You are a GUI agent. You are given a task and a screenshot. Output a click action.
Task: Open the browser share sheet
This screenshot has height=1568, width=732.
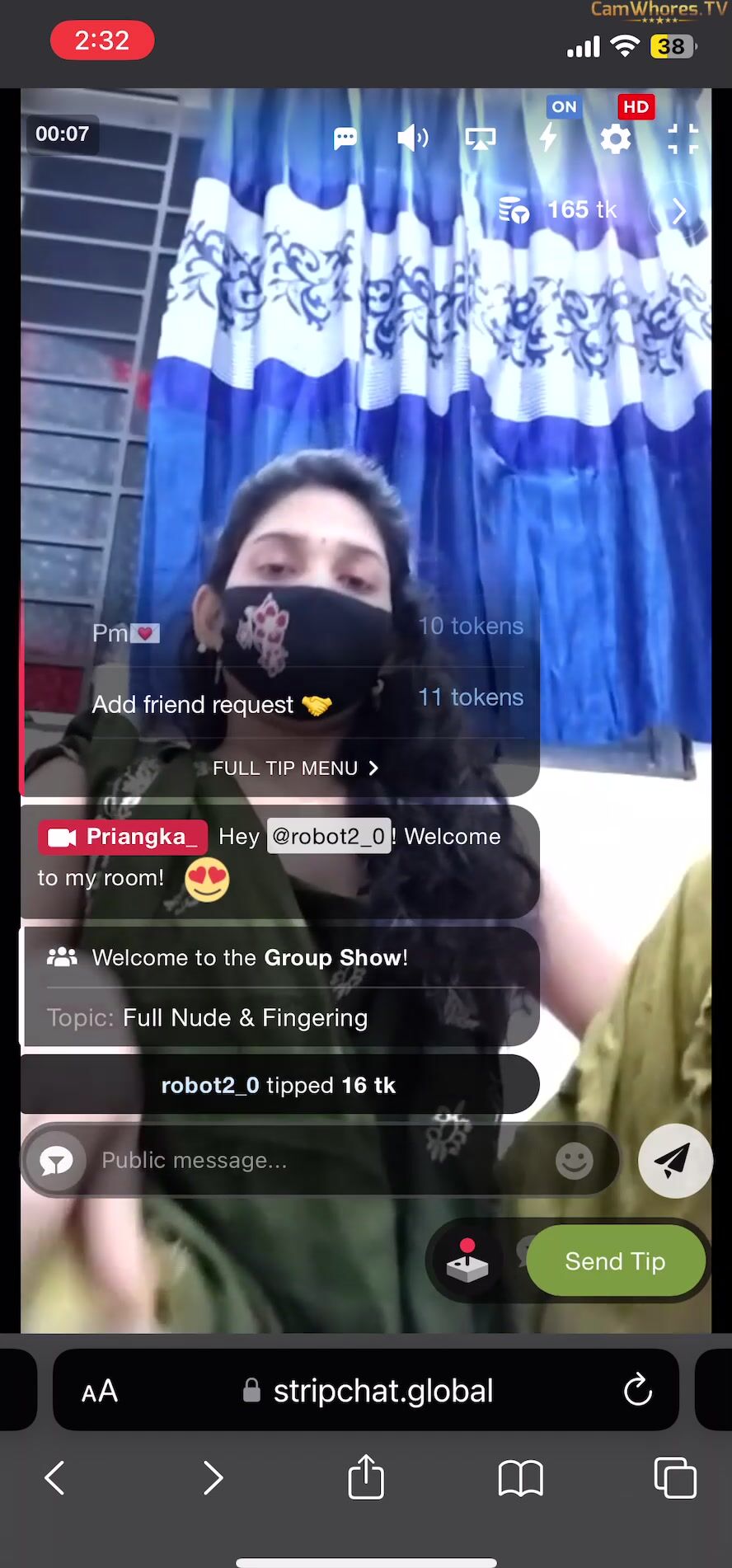[x=366, y=1476]
